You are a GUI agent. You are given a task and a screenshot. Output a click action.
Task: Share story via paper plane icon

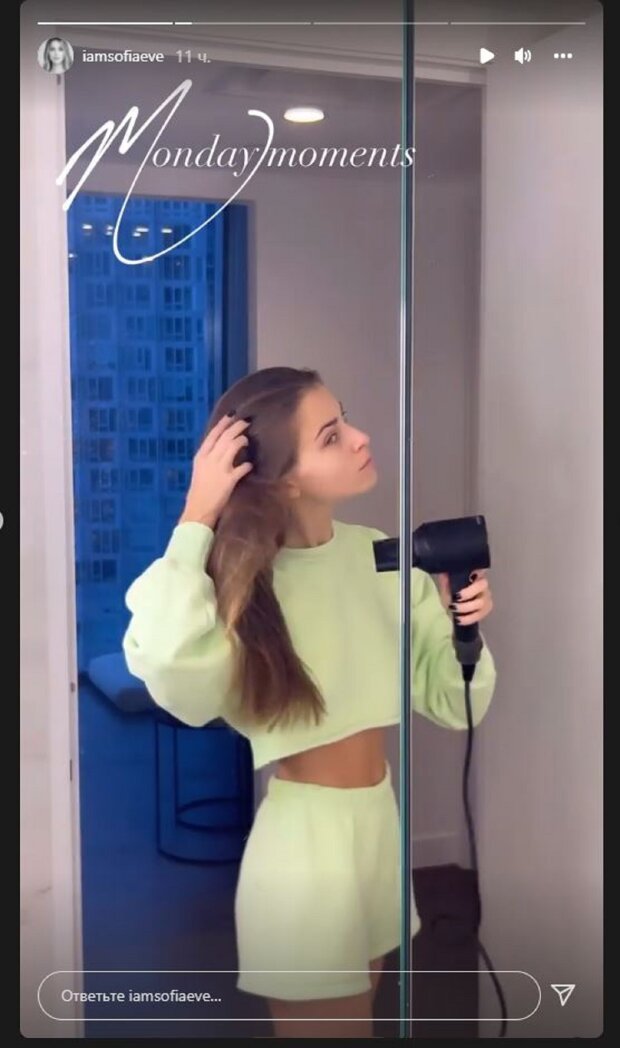tap(563, 994)
